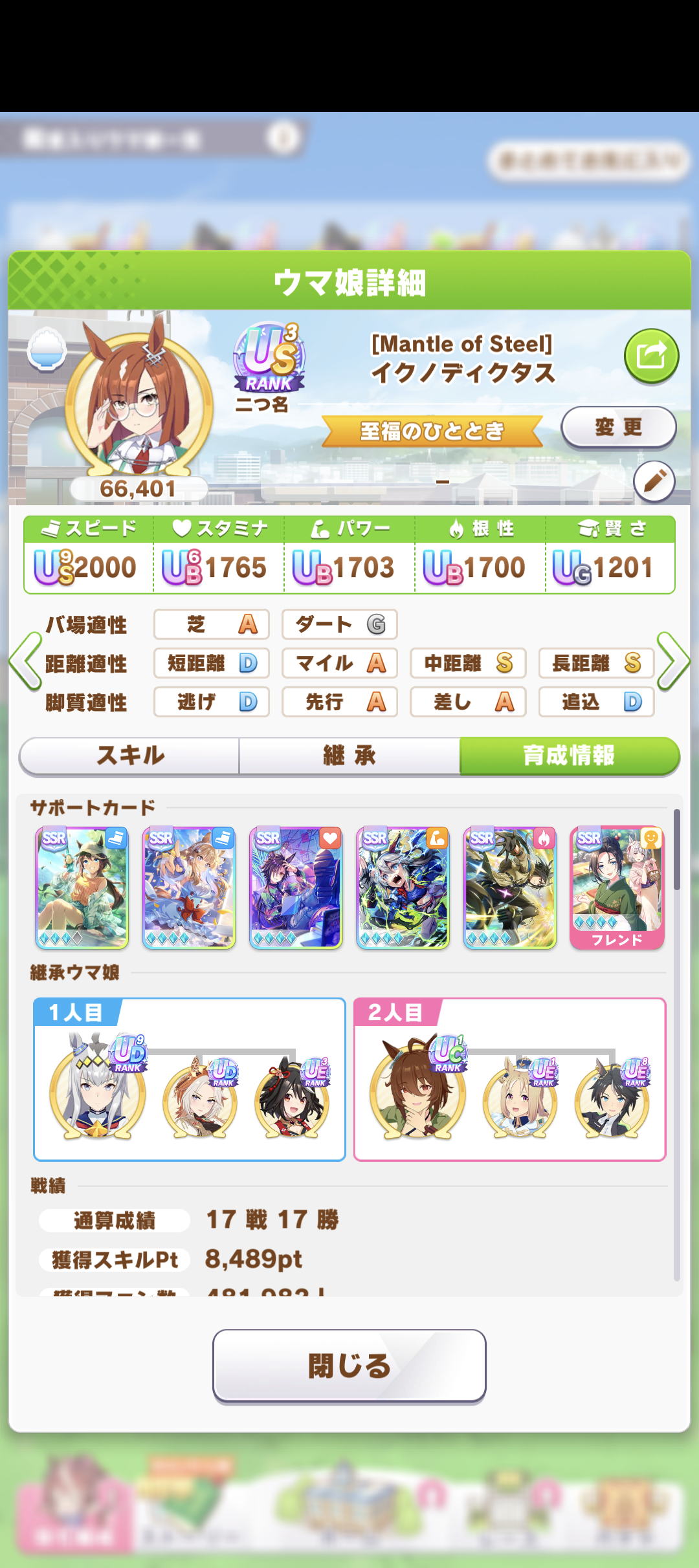Tap the 変更 button to change title
Image resolution: width=699 pixels, height=1568 pixels.
pyautogui.click(x=618, y=428)
